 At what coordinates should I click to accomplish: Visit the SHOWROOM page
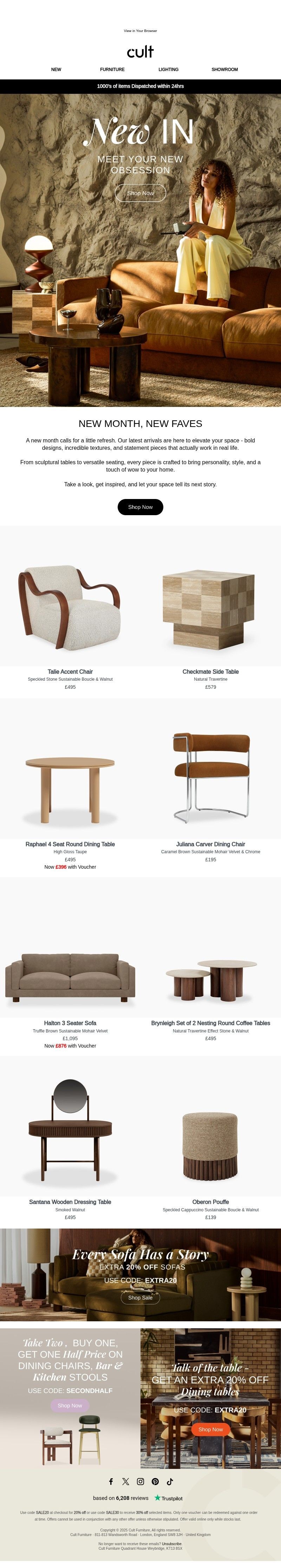point(224,69)
